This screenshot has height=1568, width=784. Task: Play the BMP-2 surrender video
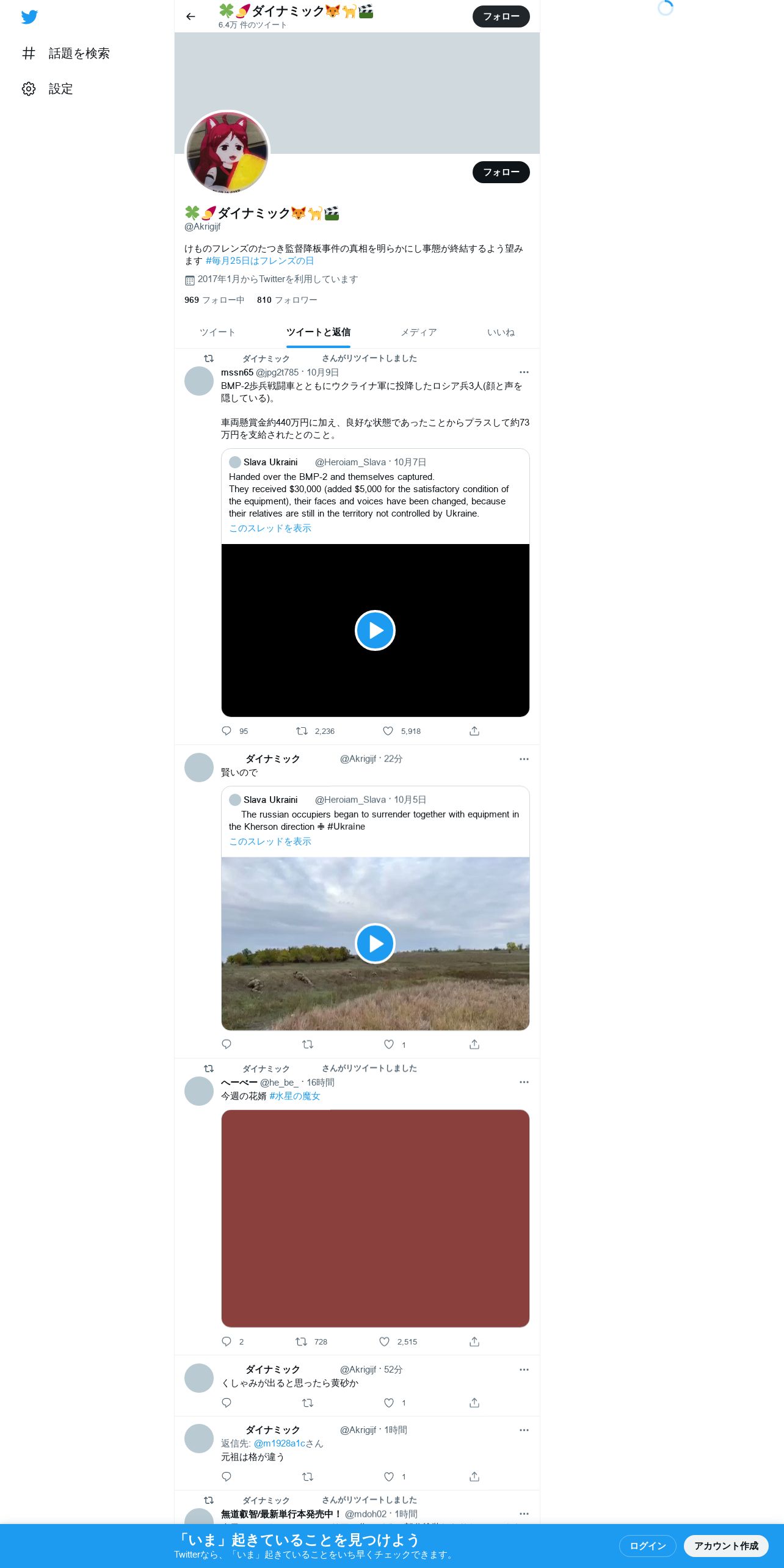click(375, 630)
